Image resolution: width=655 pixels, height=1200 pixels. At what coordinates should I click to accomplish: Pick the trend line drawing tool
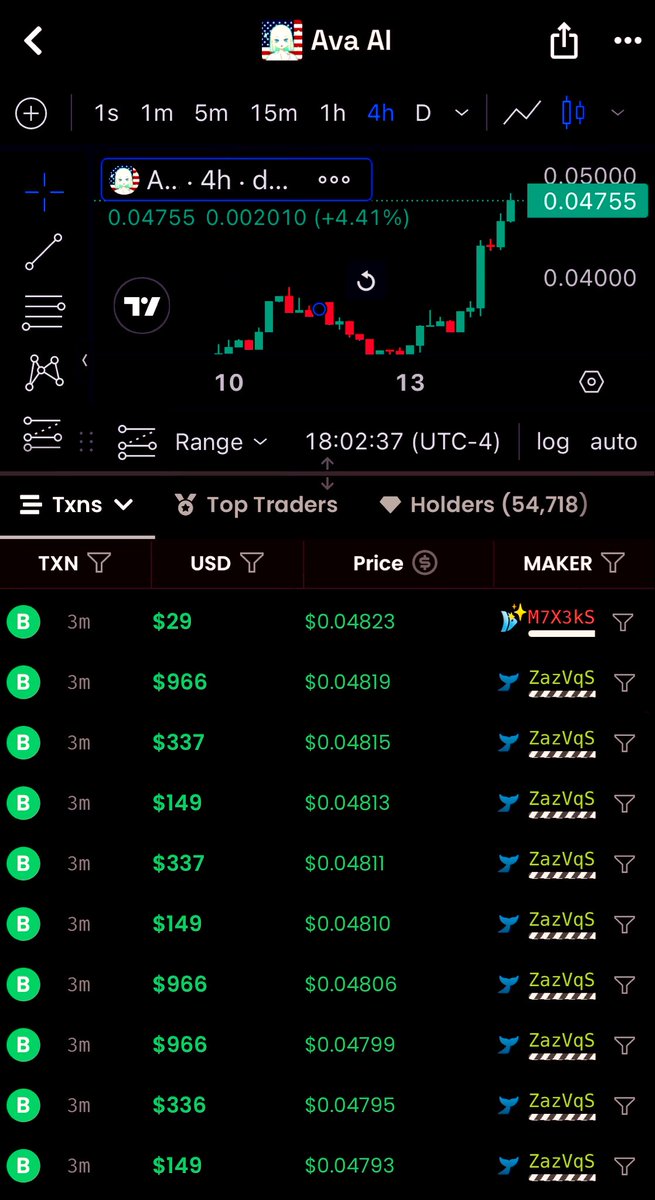coord(44,252)
